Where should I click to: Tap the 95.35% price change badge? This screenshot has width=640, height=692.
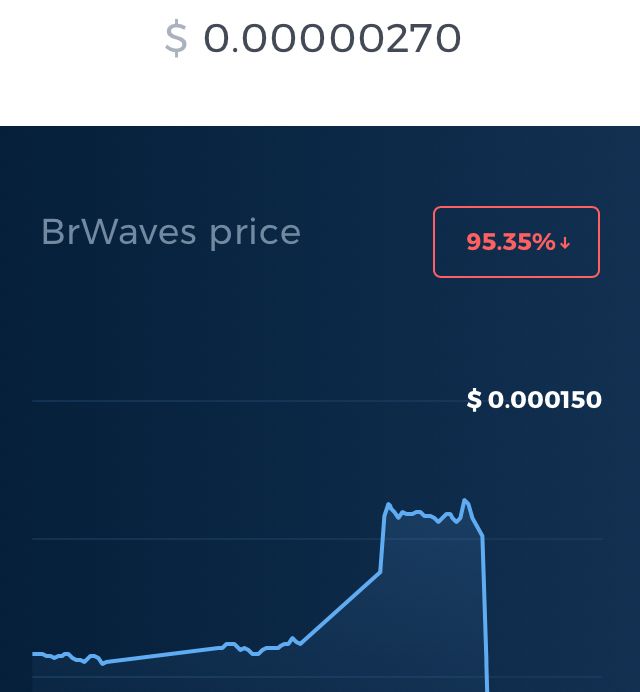pos(516,242)
